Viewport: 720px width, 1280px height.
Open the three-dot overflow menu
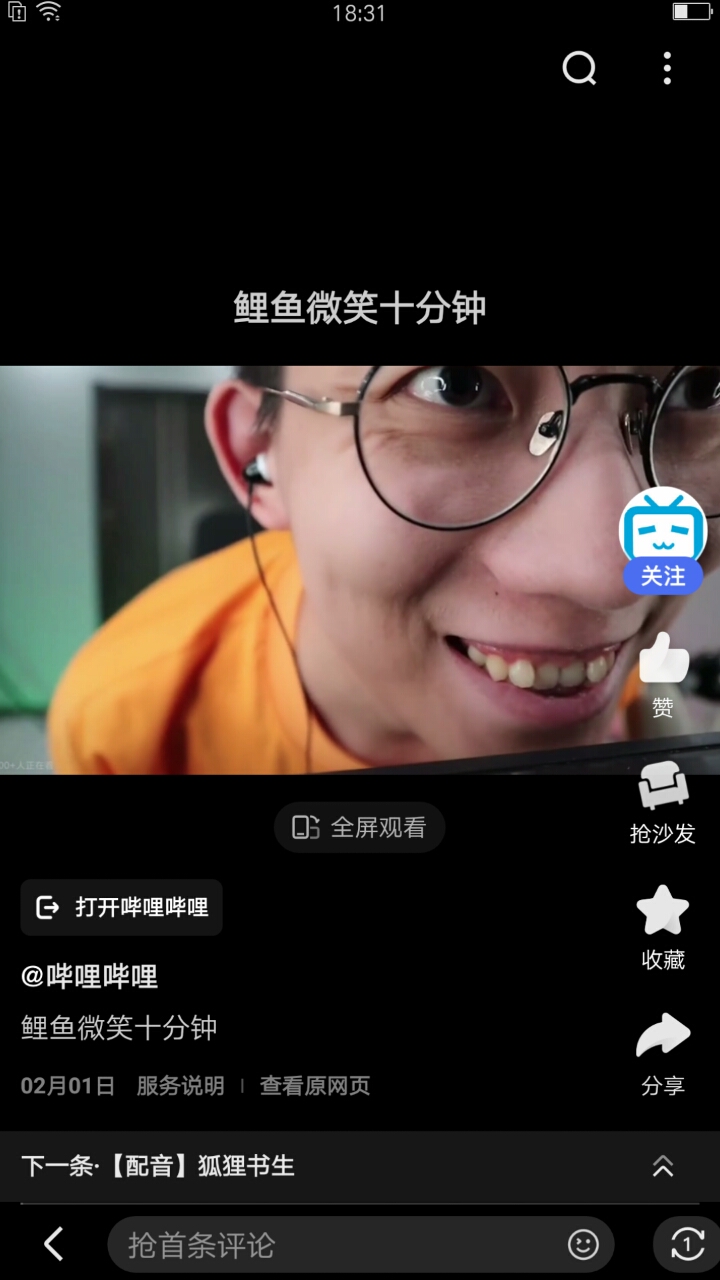click(667, 68)
